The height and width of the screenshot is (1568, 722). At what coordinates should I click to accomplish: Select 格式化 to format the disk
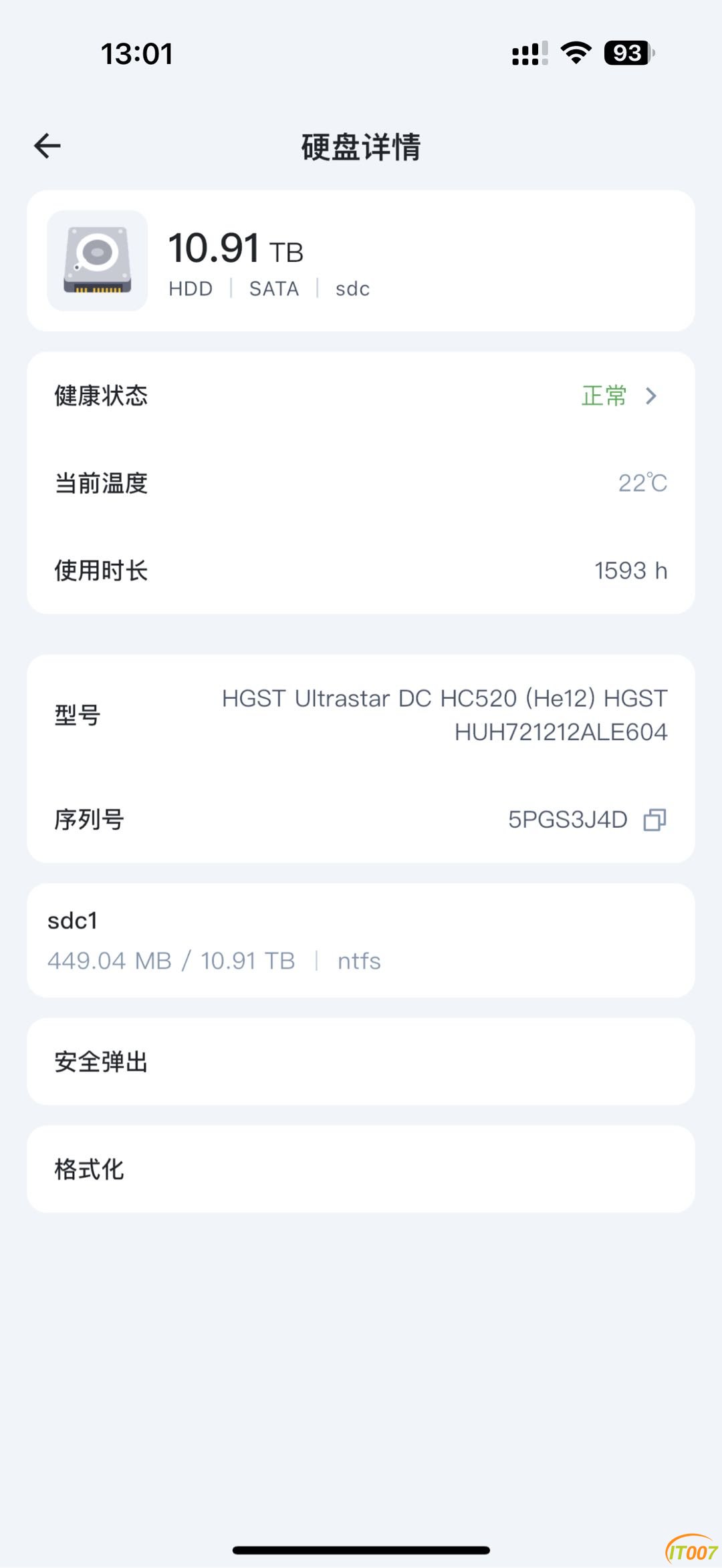pos(361,1169)
